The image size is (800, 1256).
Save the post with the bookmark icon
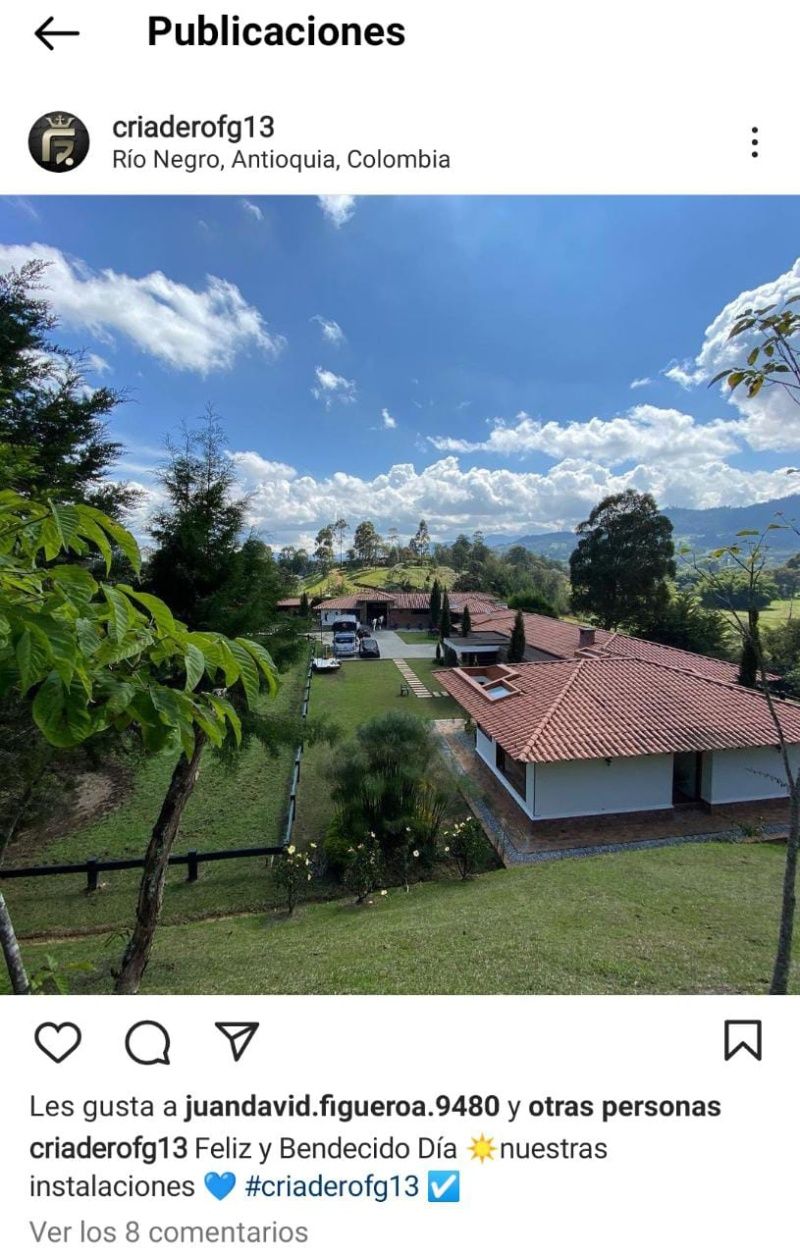click(742, 1041)
